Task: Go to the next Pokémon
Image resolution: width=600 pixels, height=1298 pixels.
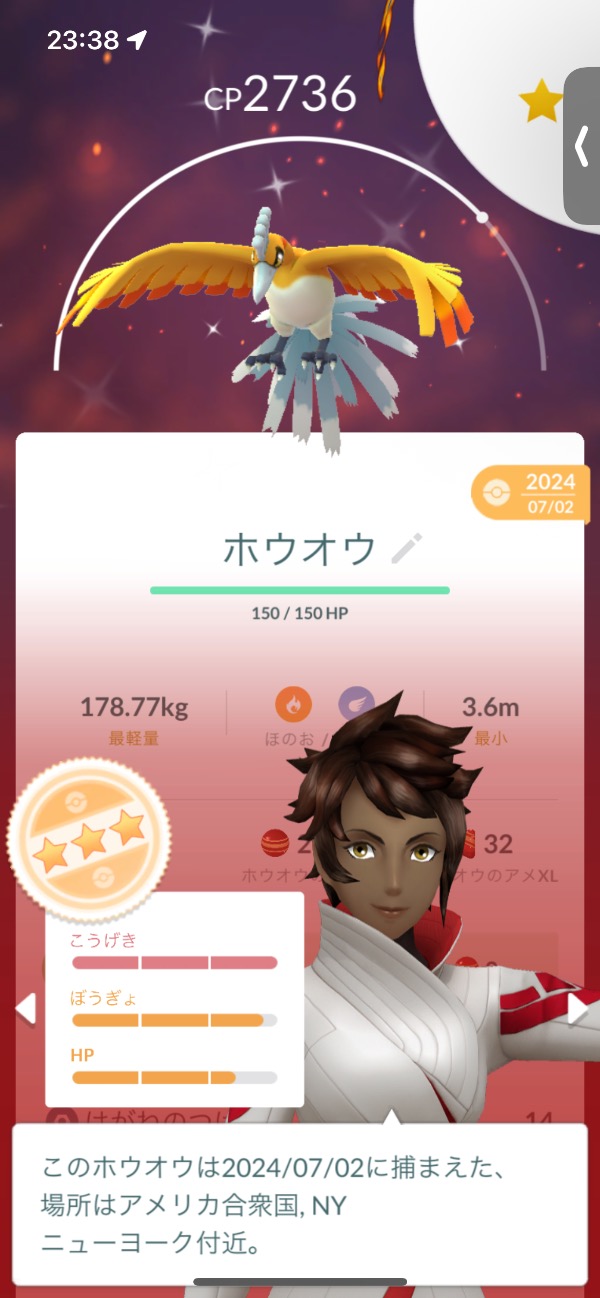Action: (x=578, y=1010)
